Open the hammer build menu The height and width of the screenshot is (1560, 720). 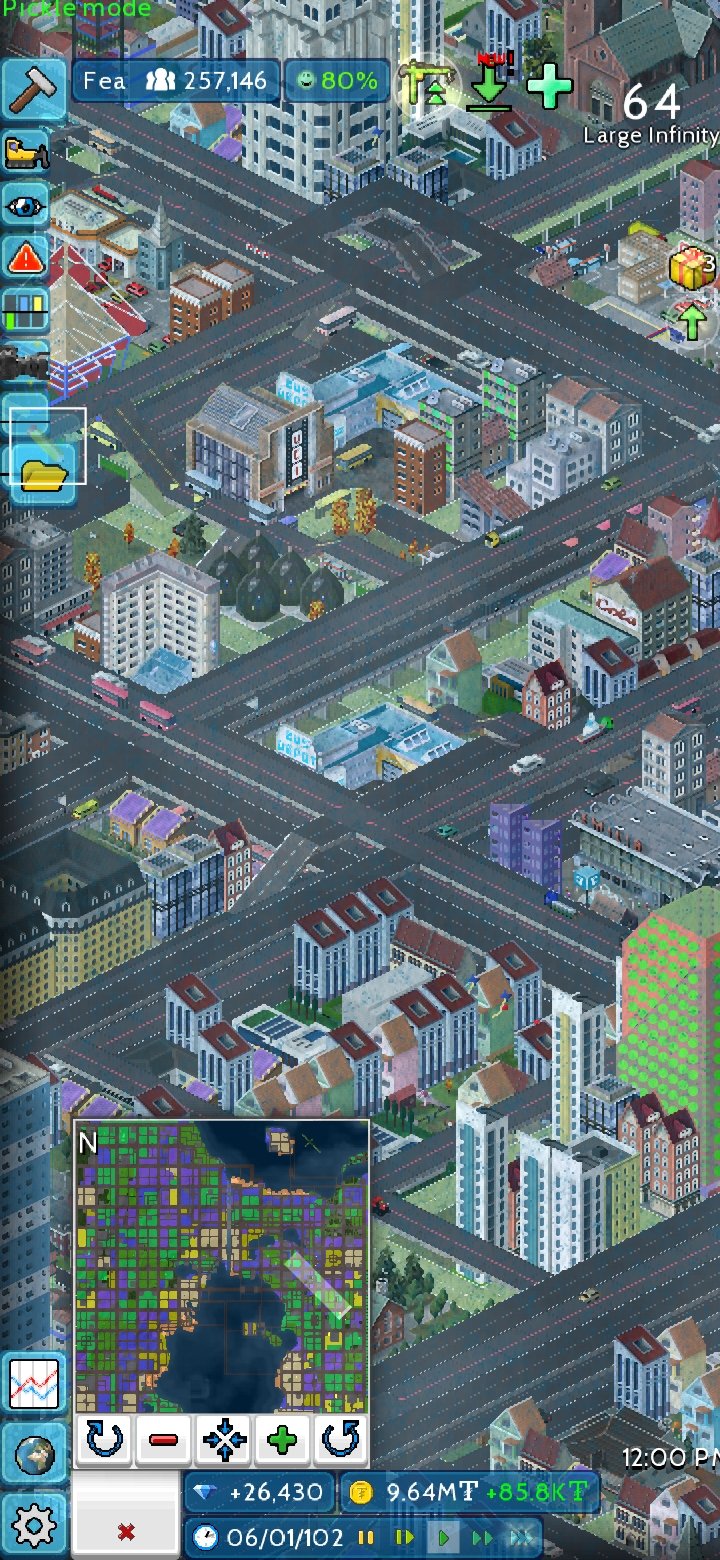click(33, 90)
